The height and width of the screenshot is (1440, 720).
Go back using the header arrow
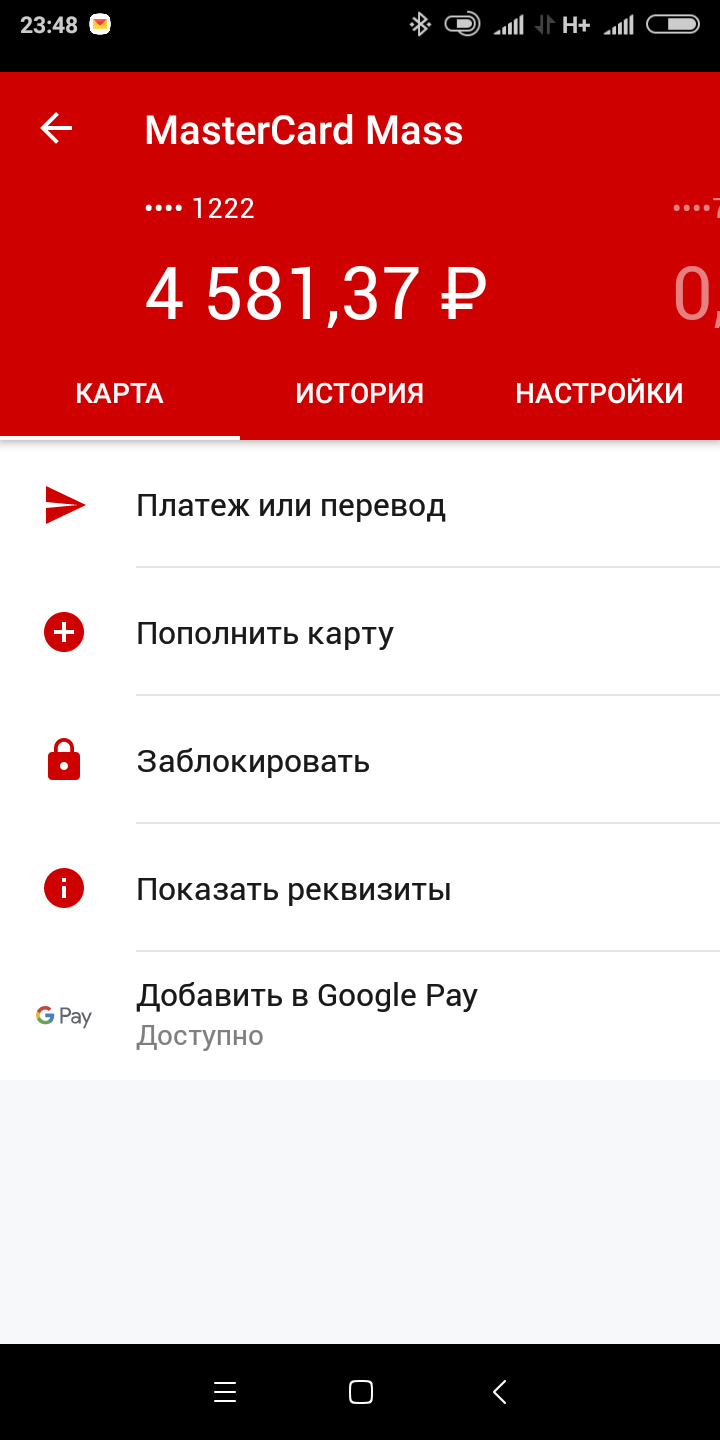(x=56, y=129)
